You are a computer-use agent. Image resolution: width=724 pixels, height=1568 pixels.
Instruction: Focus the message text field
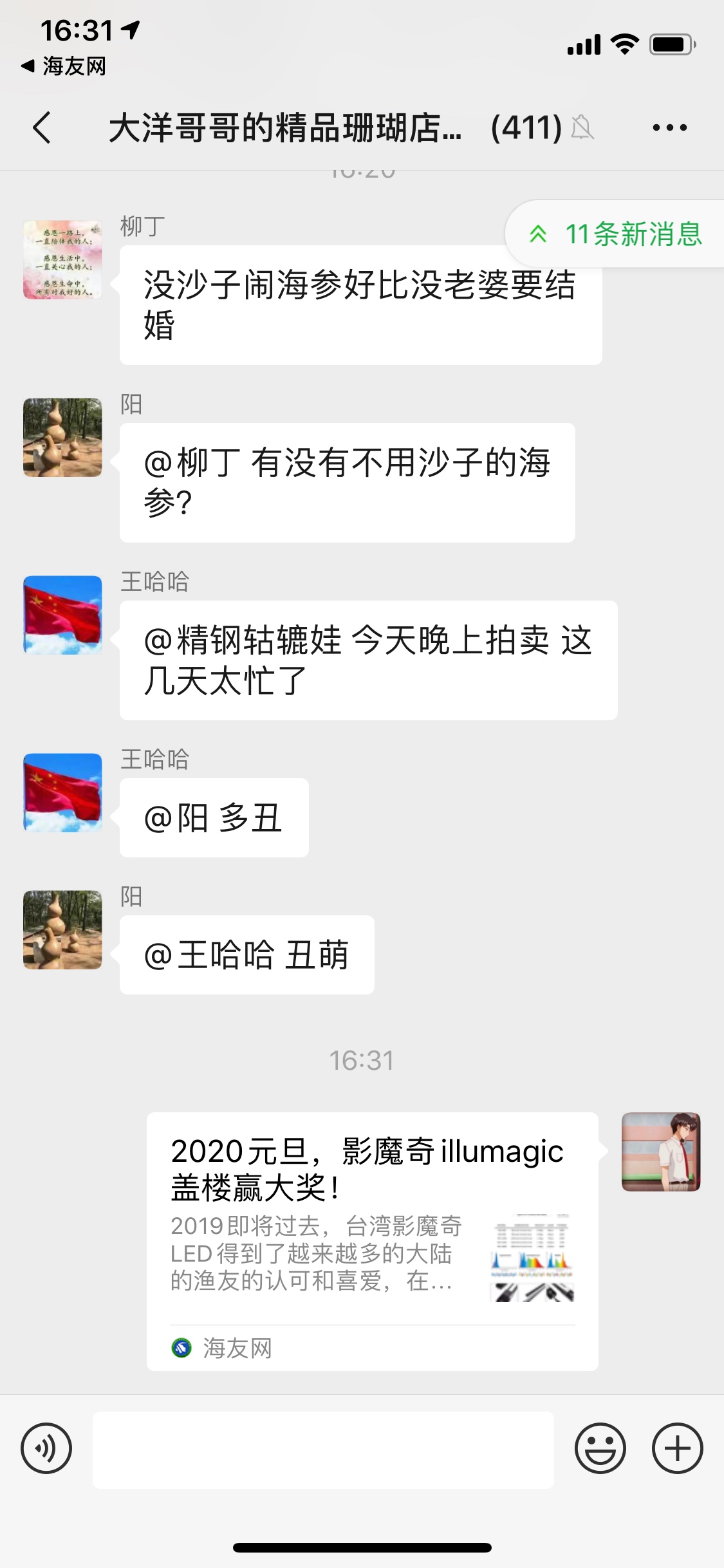323,1450
